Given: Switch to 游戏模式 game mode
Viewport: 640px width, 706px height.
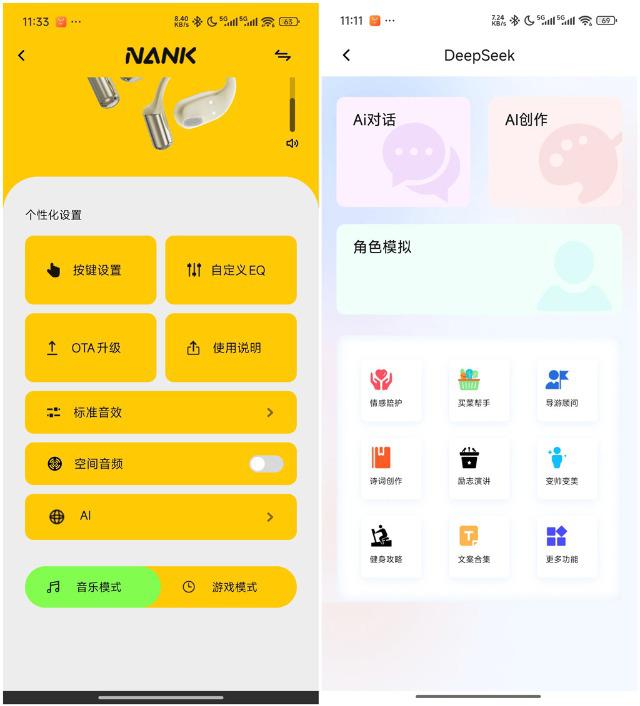Looking at the screenshot, I should tap(229, 587).
